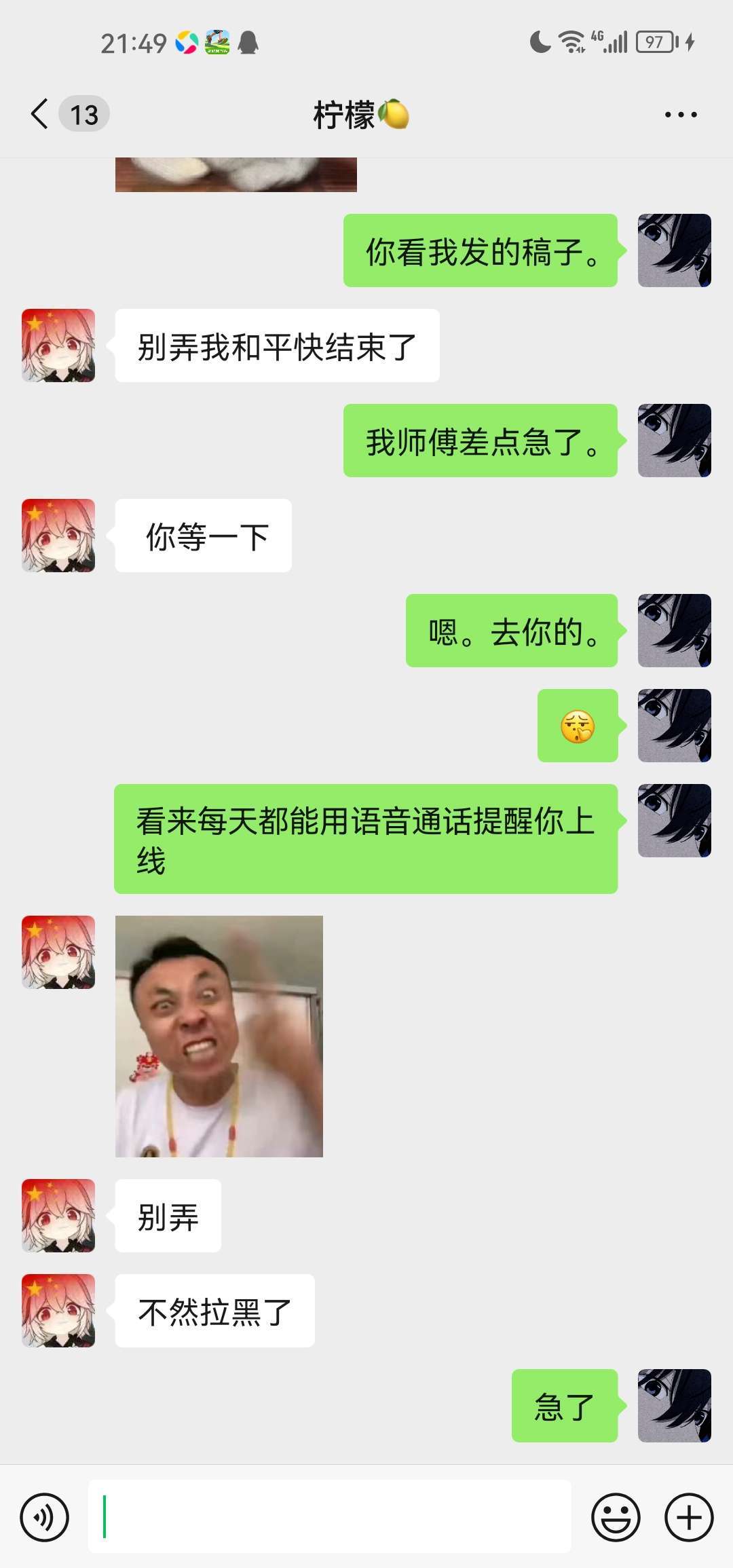Switch to voice message input
The height and width of the screenshot is (1568, 733).
[45, 1517]
